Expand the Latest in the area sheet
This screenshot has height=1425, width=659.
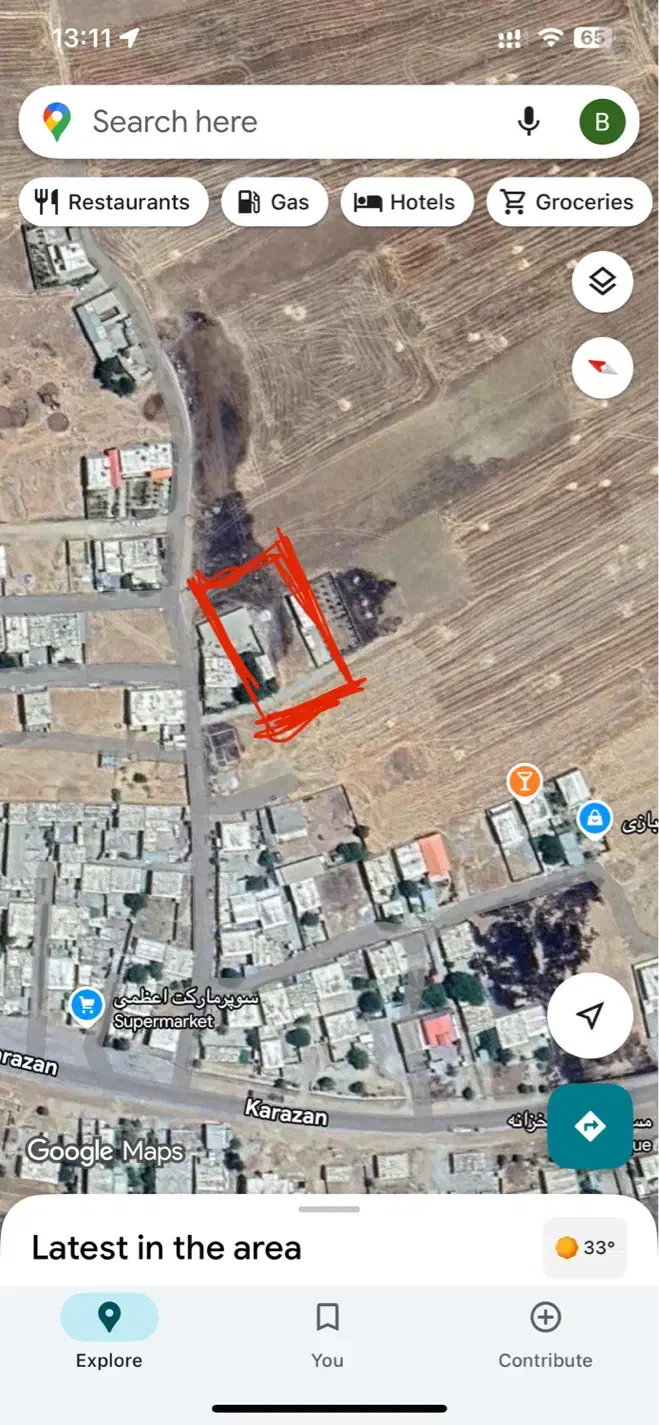pos(329,1210)
